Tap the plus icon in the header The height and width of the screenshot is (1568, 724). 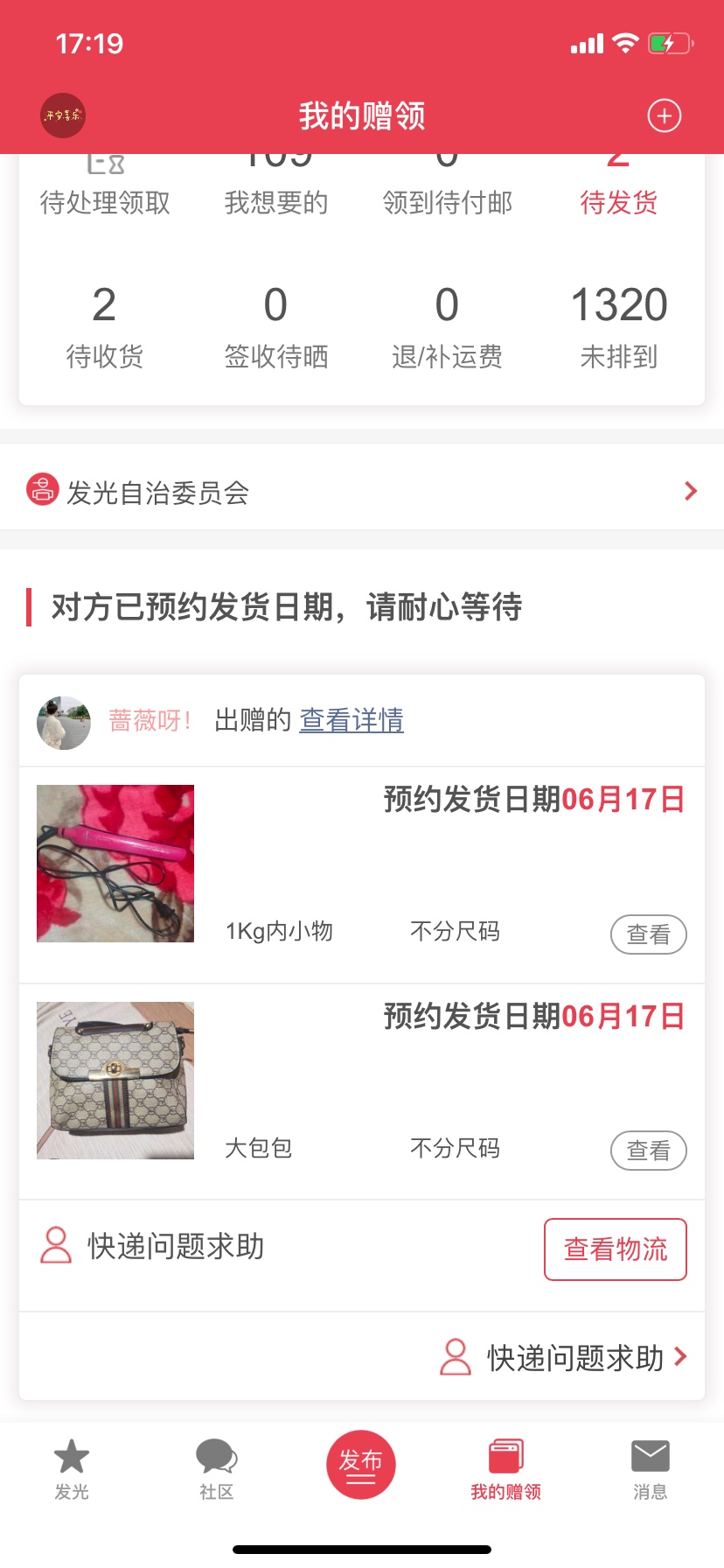[664, 115]
